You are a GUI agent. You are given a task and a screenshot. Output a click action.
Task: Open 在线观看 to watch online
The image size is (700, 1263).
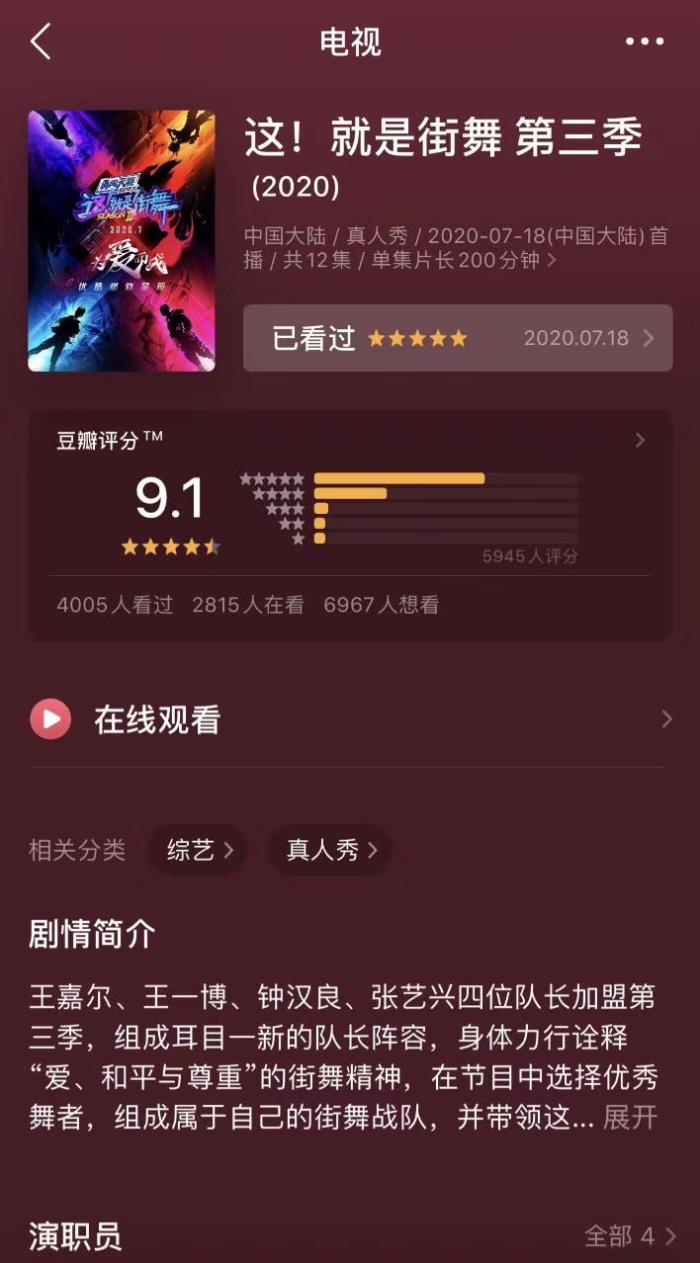(x=350, y=719)
